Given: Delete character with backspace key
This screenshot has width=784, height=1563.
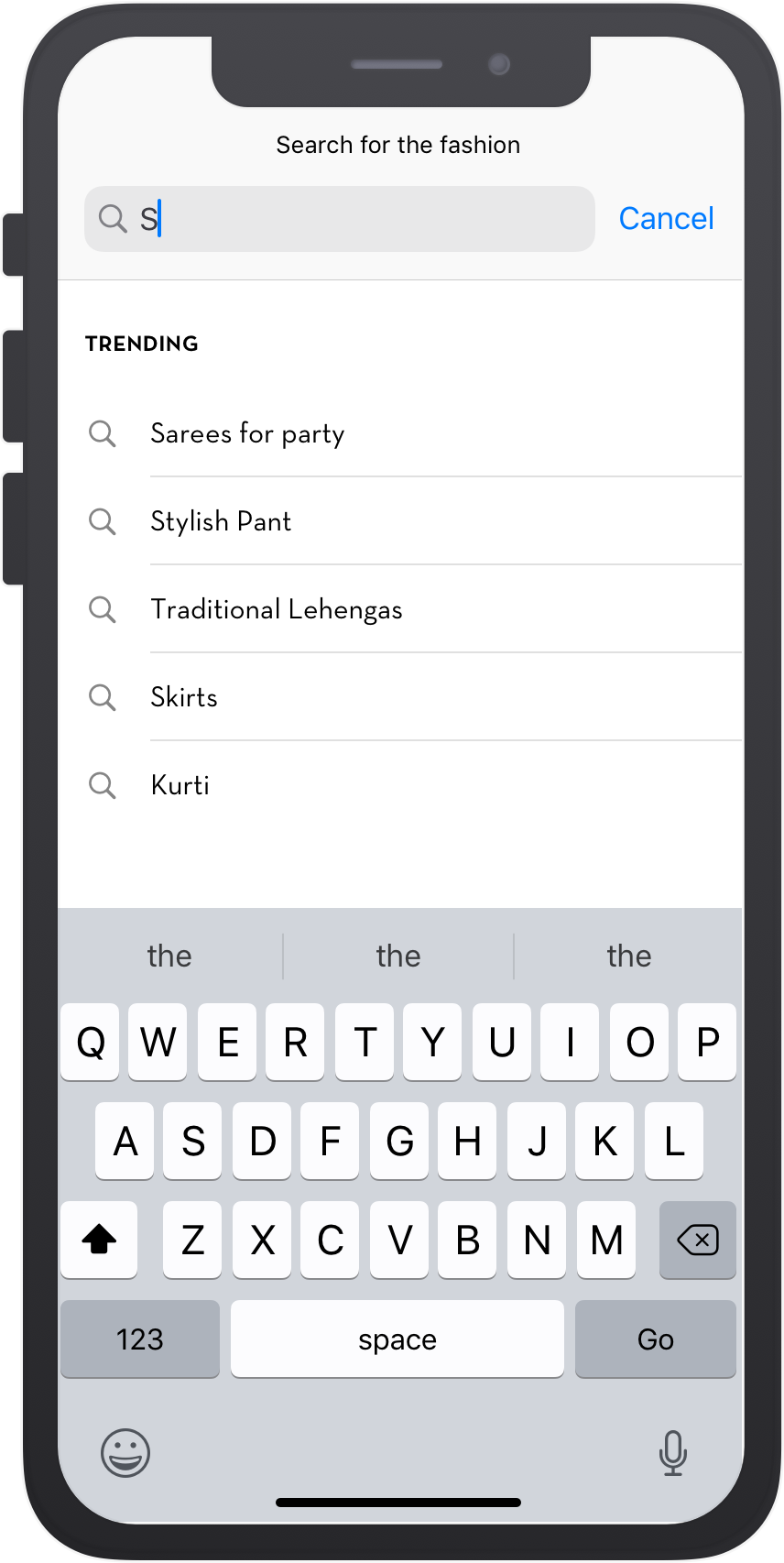Looking at the screenshot, I should pos(697,1240).
